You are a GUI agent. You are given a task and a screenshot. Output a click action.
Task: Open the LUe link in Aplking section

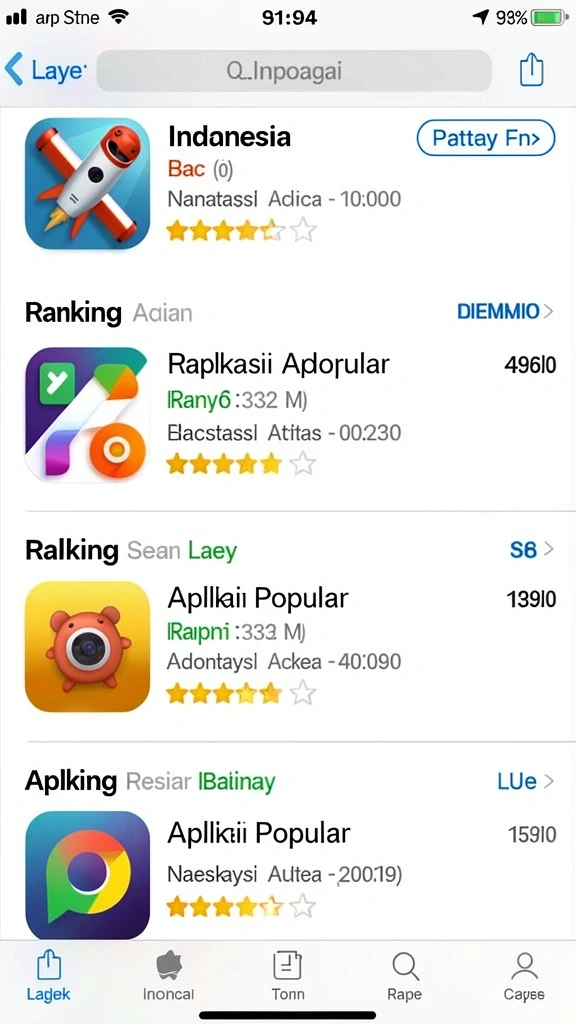click(x=525, y=781)
